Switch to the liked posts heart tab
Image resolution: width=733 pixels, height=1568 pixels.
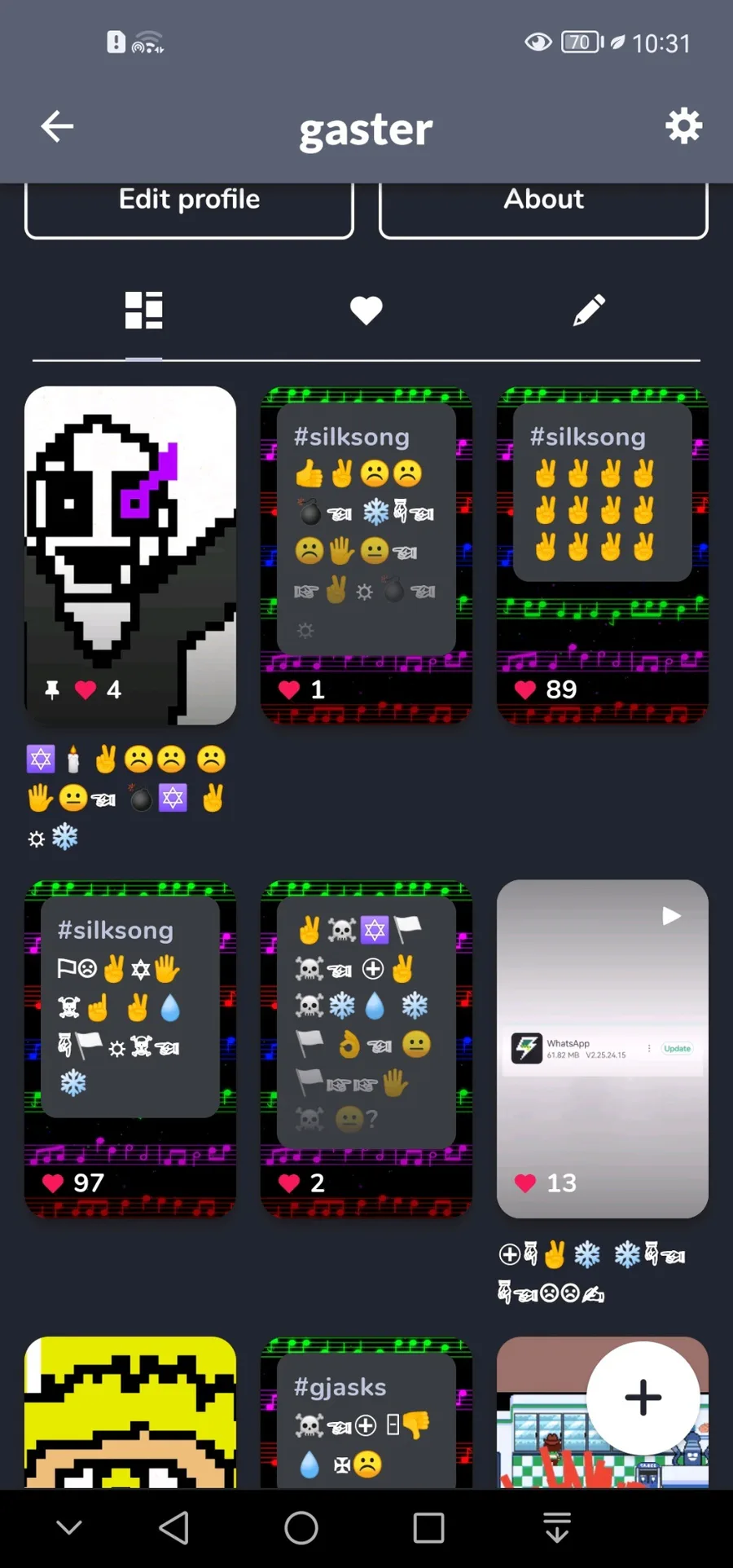point(366,311)
